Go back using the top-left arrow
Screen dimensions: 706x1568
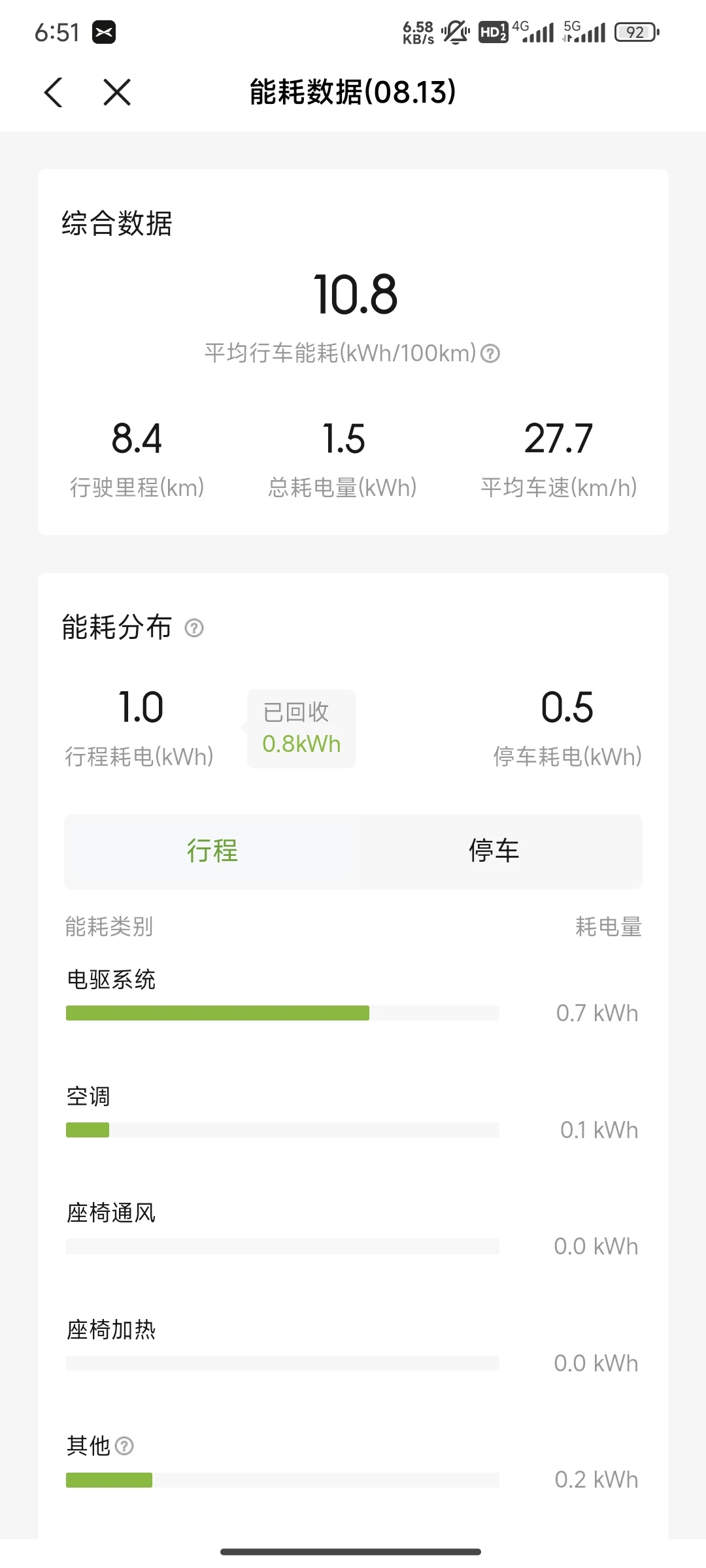click(54, 92)
